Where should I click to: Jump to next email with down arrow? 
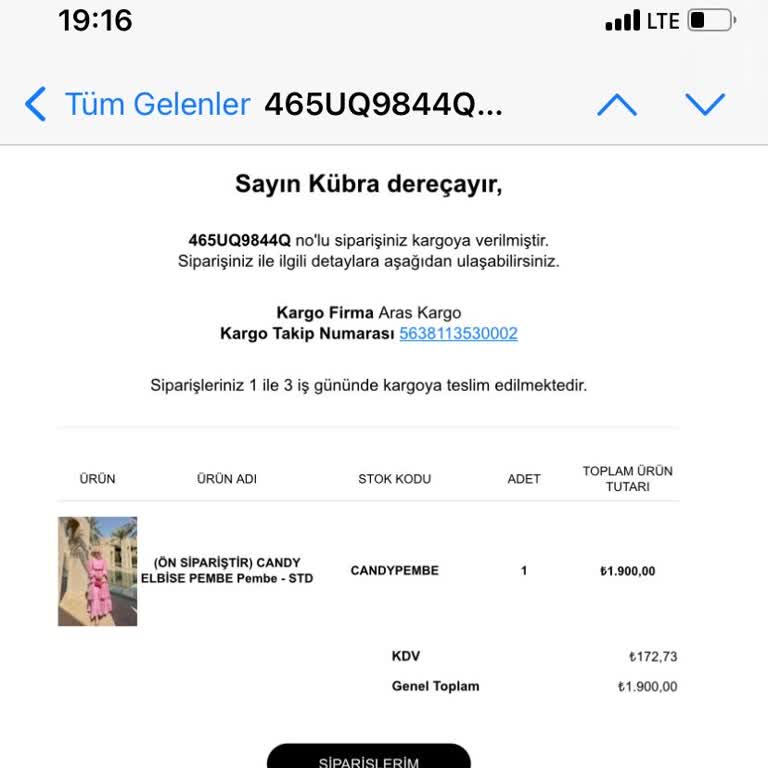point(705,104)
